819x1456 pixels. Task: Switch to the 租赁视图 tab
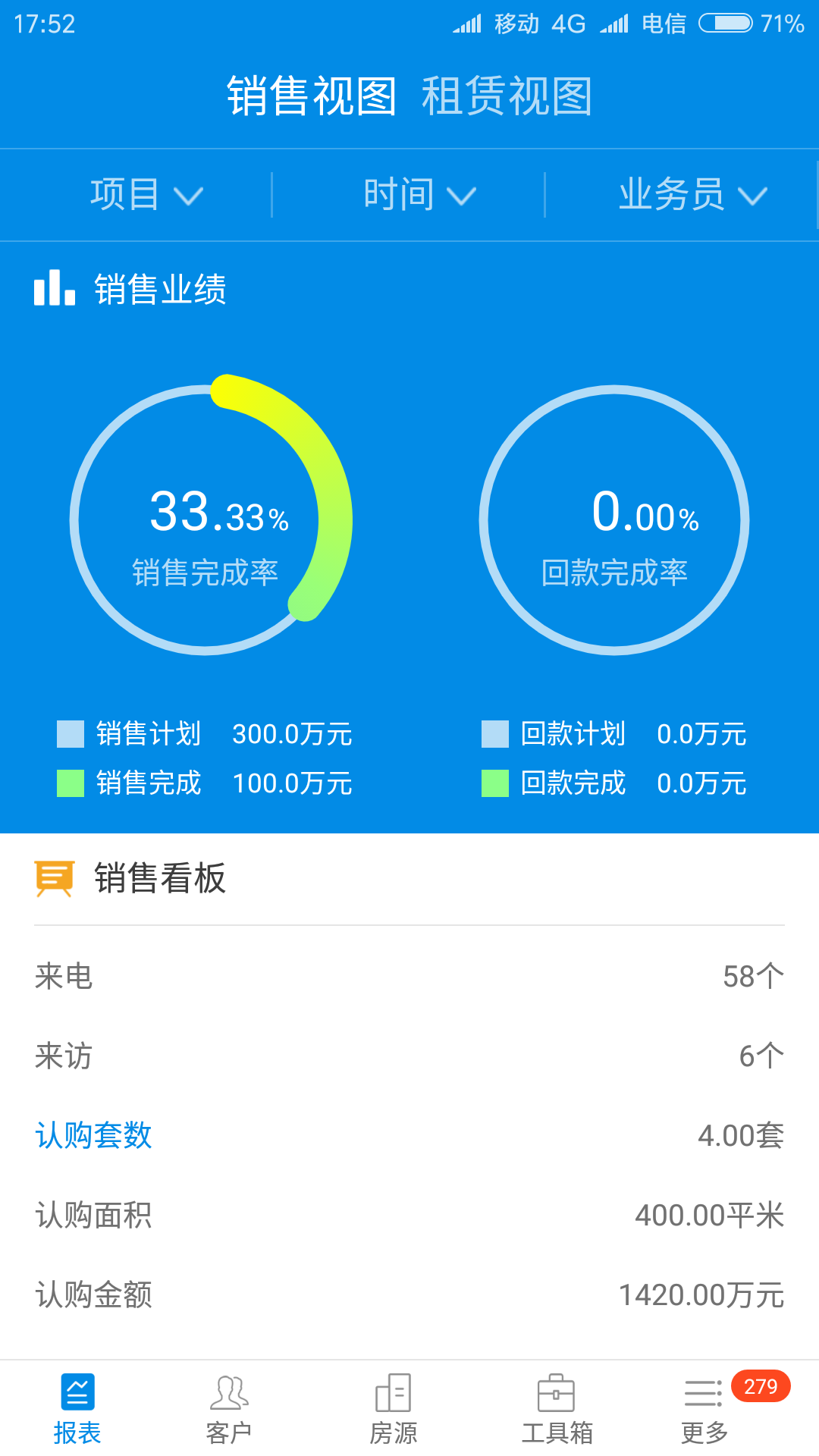pyautogui.click(x=506, y=96)
